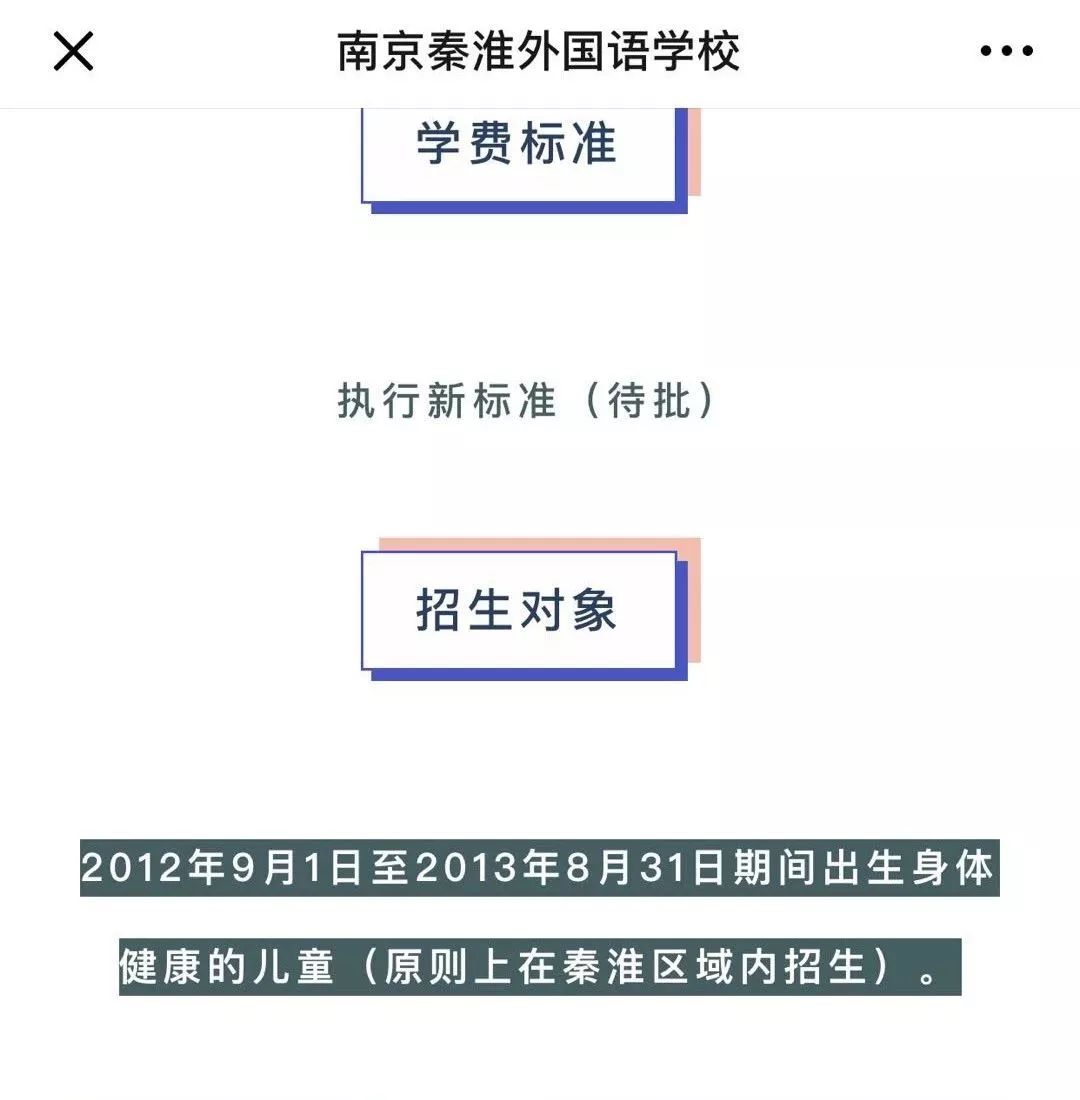Close the 南京秦淮外国语学校 article page
This screenshot has height=1100, width=1080.
tap(73, 51)
